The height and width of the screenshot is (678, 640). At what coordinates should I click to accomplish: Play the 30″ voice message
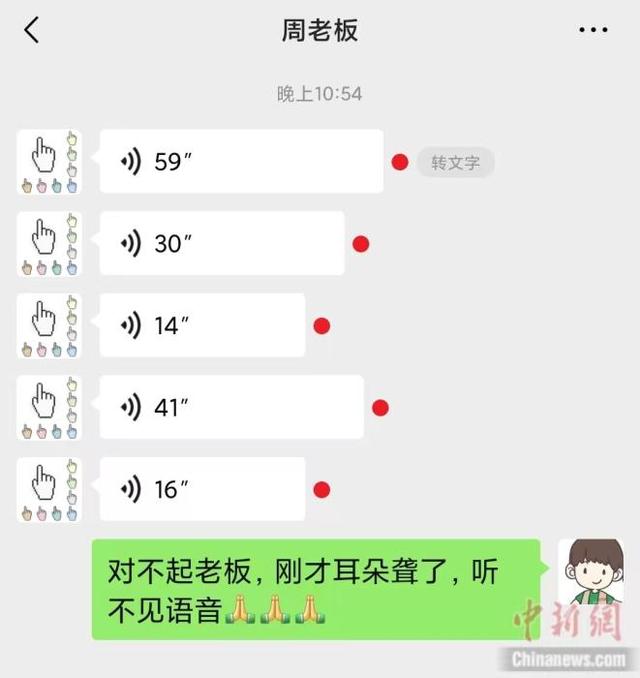coord(220,243)
